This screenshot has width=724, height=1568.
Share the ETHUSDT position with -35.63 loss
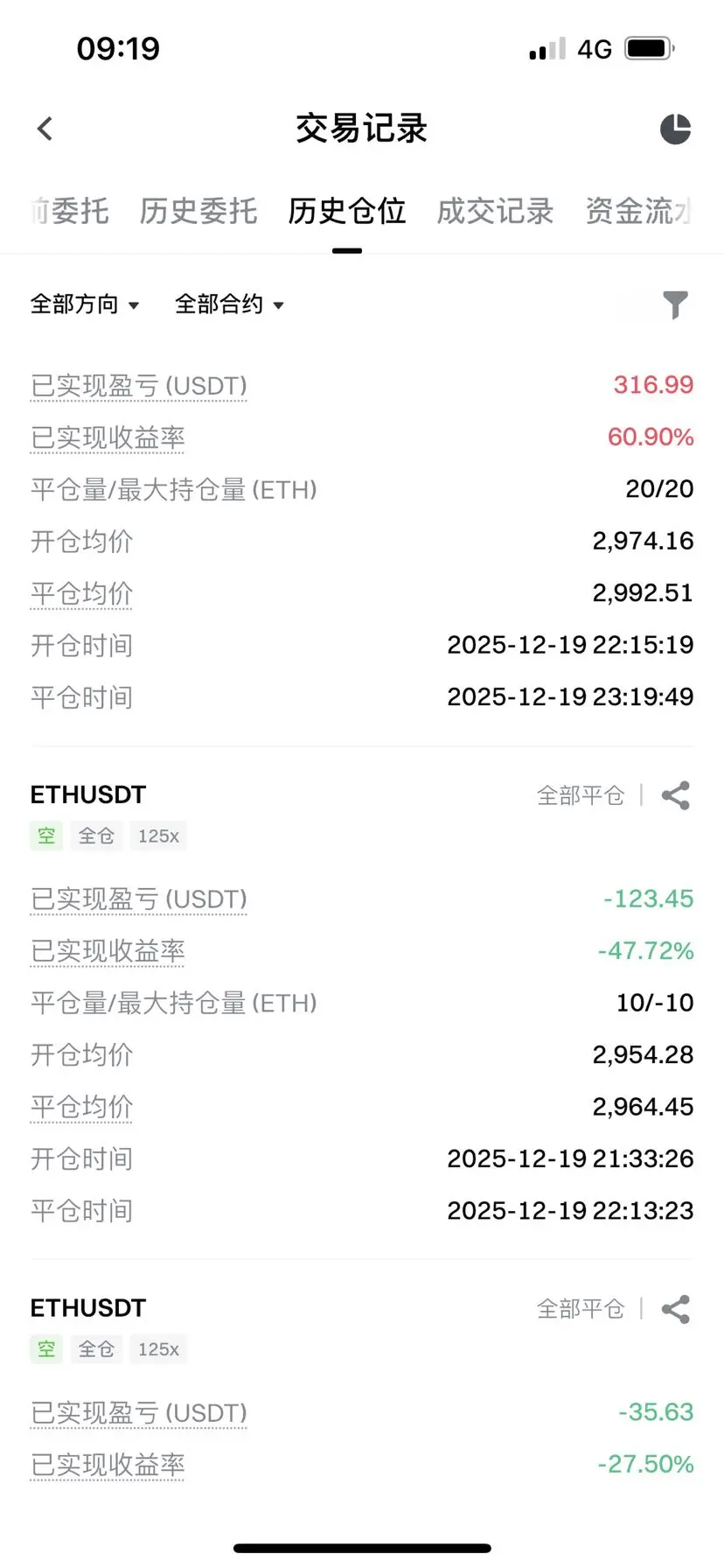[675, 1309]
